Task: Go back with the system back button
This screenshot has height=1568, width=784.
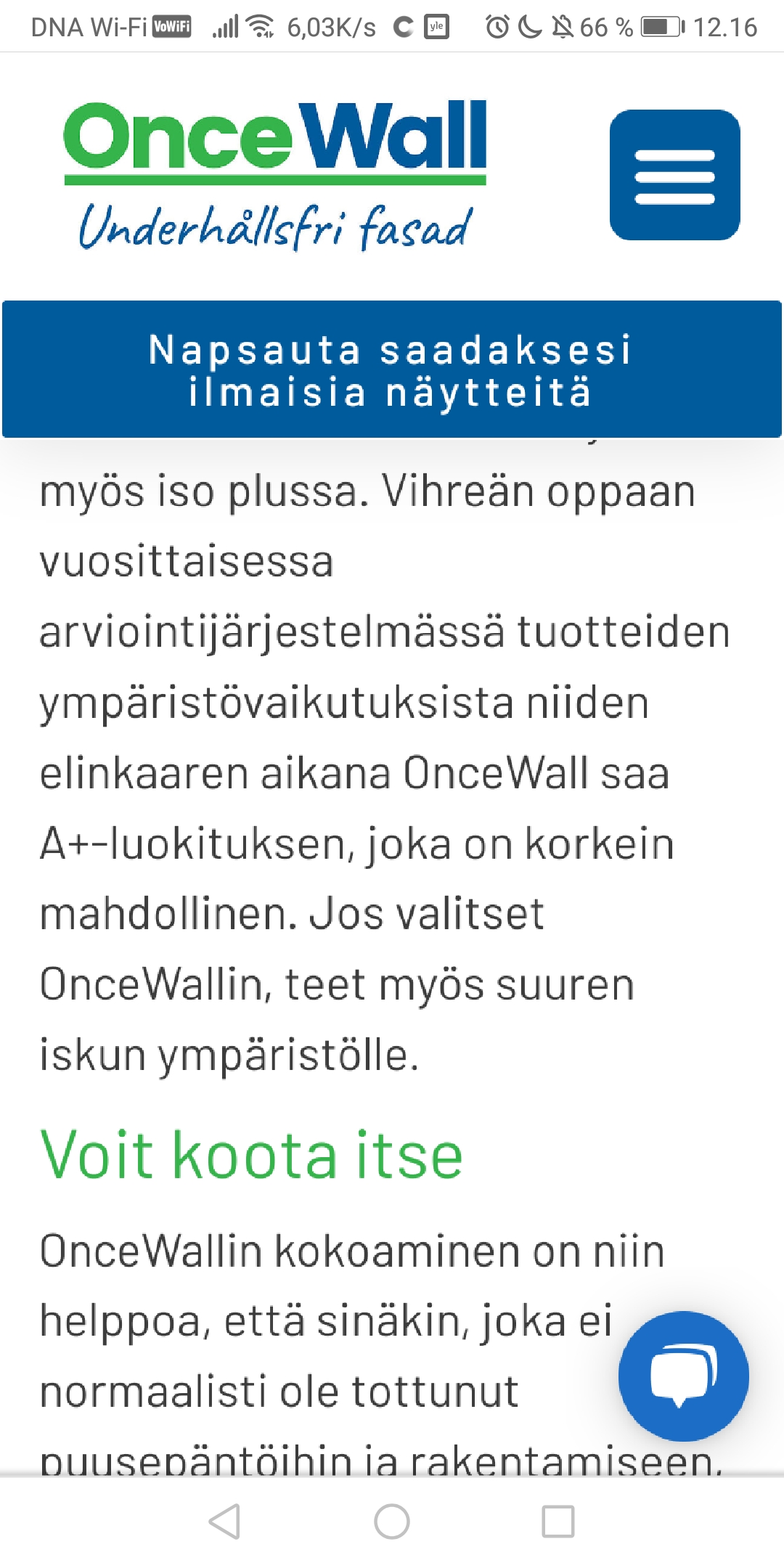Action: [x=224, y=1521]
